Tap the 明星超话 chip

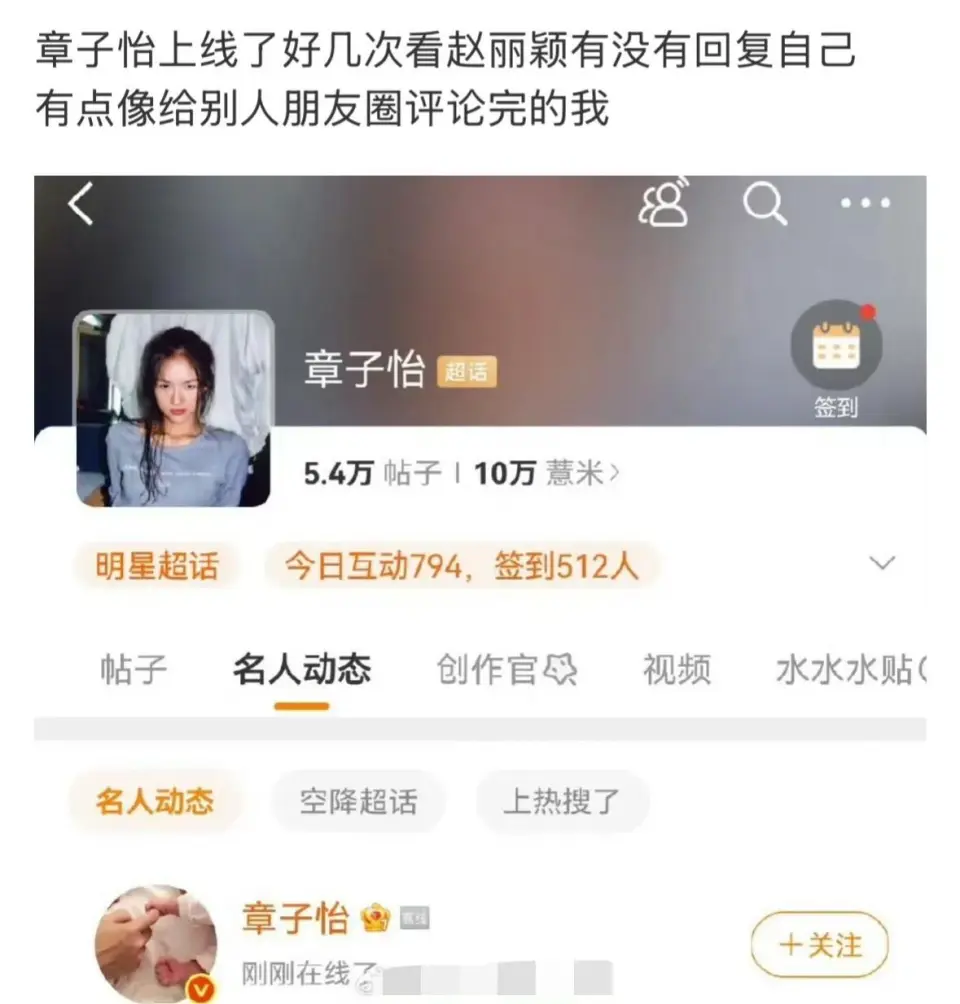coord(157,567)
